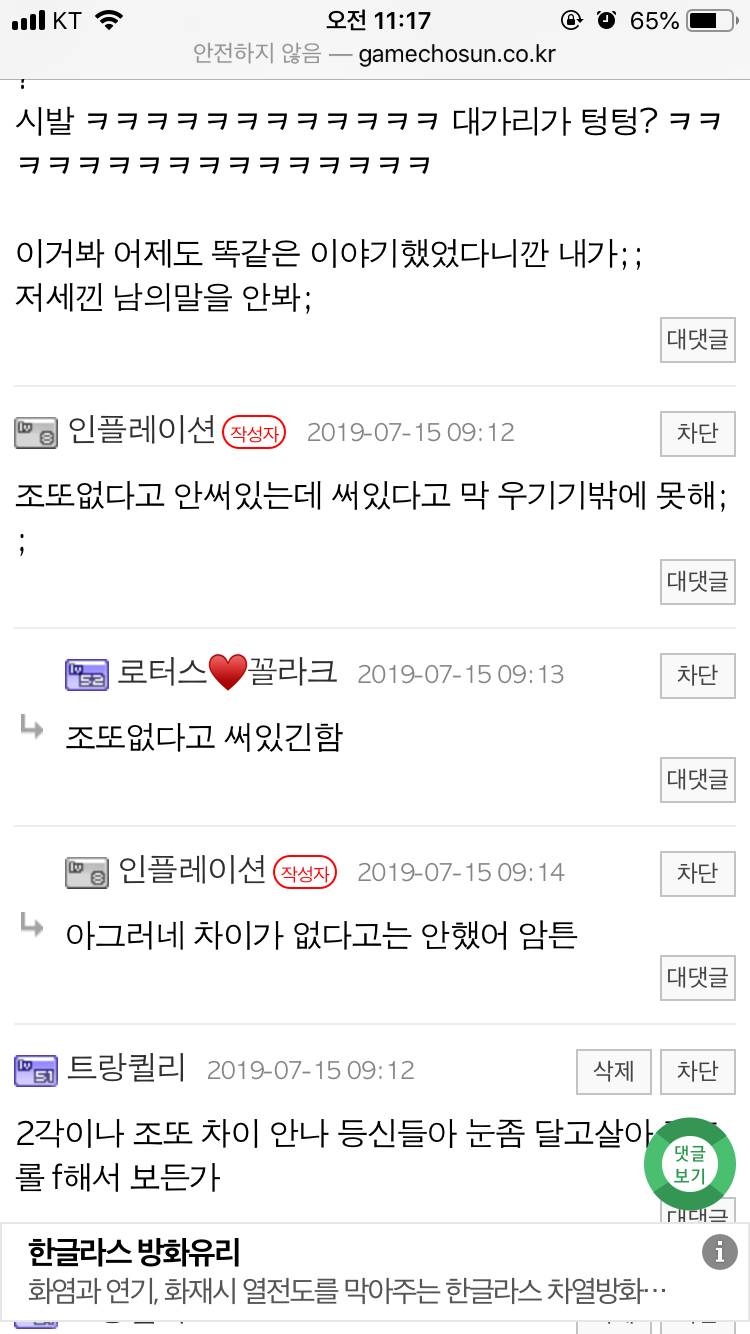Tap the ad info icon on the banner

point(719,1252)
